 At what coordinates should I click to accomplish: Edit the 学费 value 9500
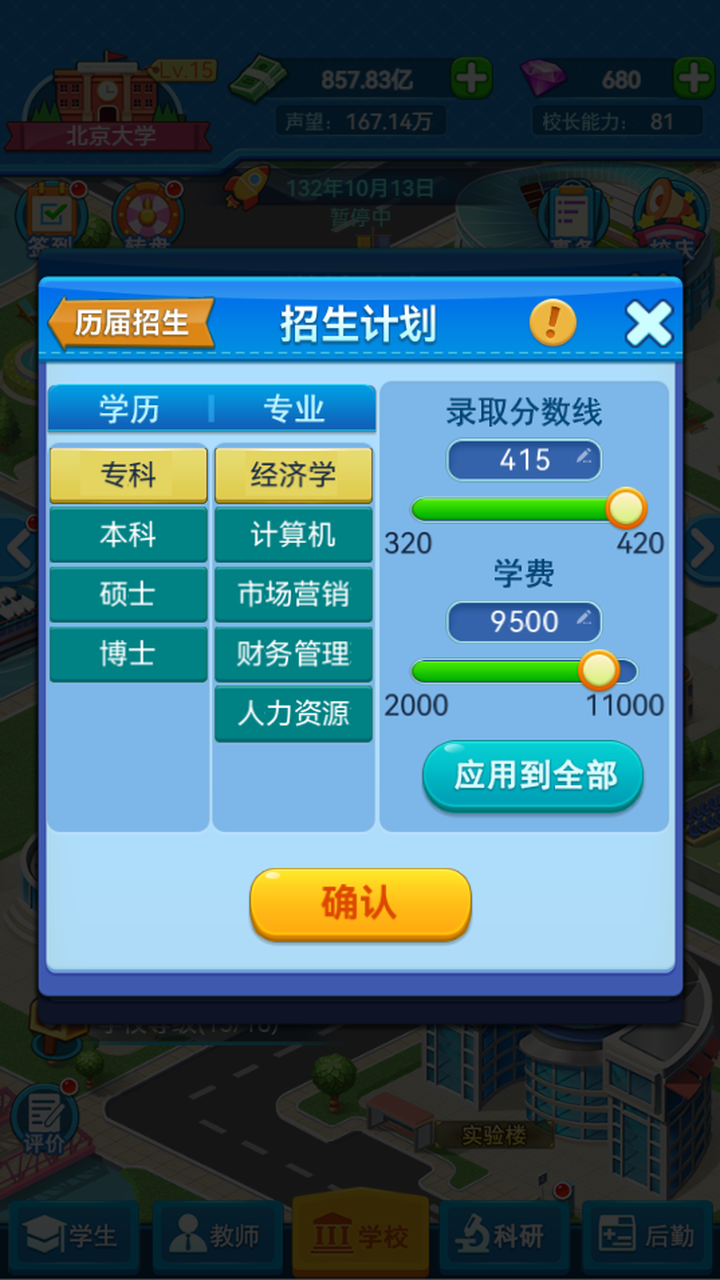[x=525, y=621]
